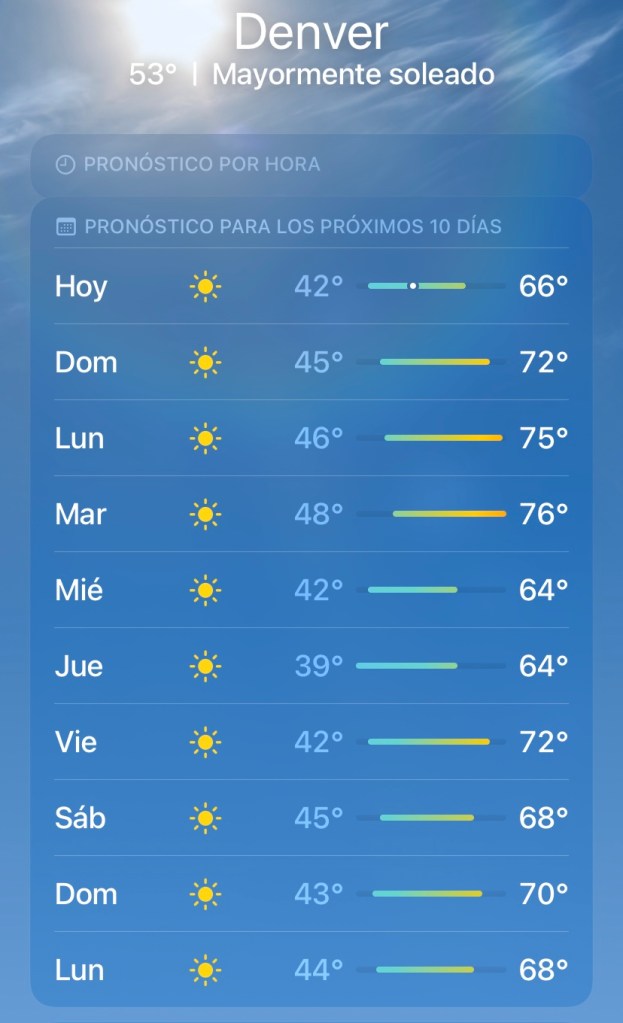The height and width of the screenshot is (1023, 623).
Task: View details for Mar forecast
Action: 310,514
